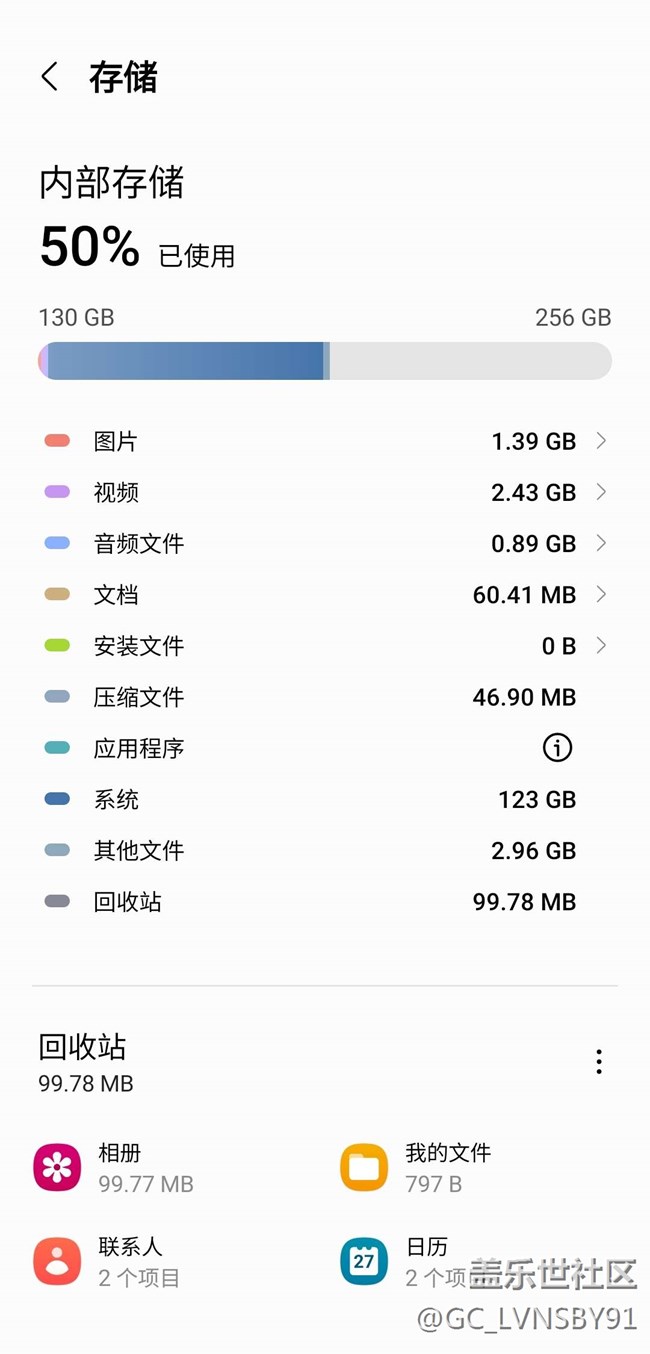Open 相册 recycle bin items

[x=115, y=1168]
